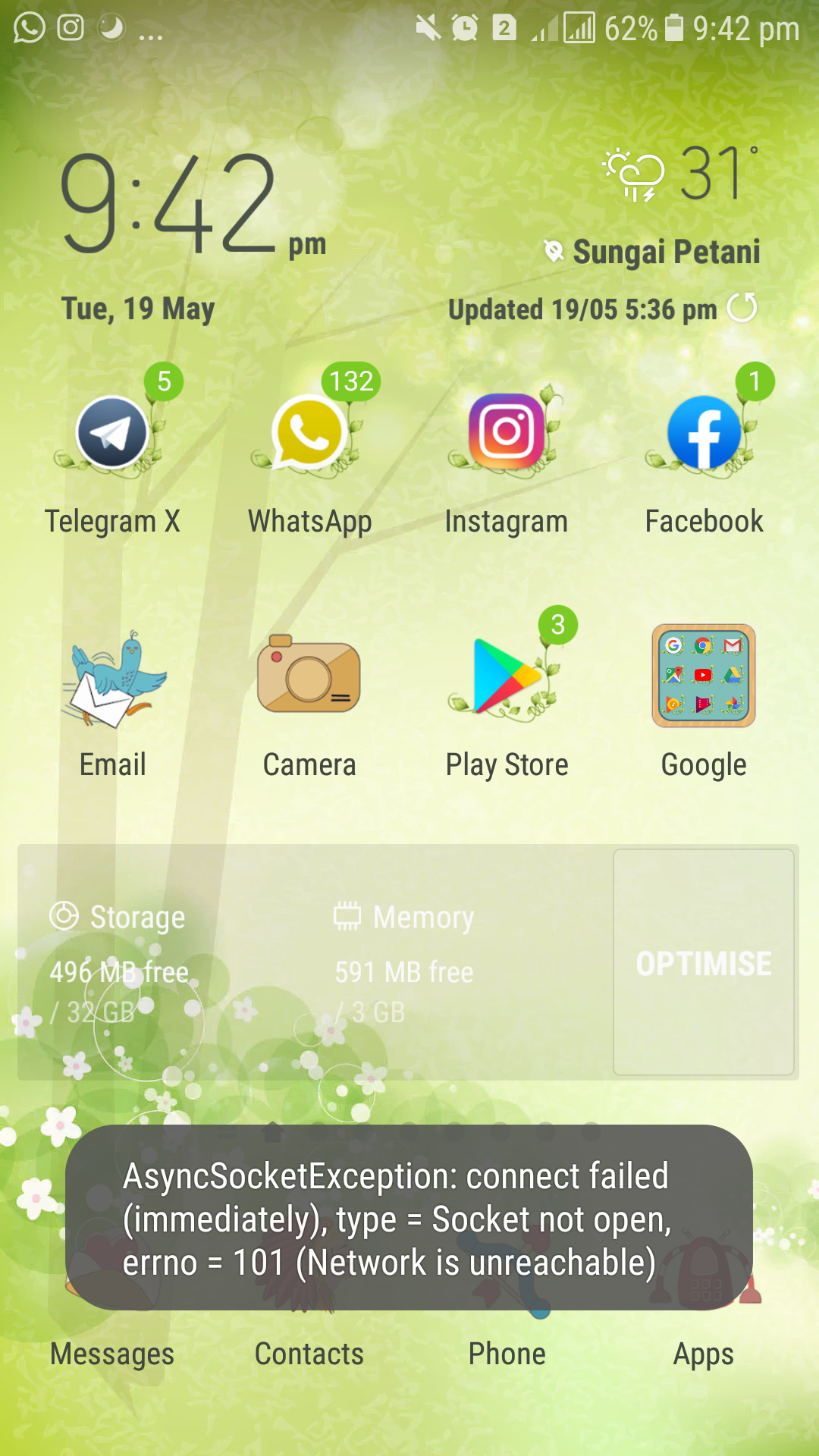The width and height of the screenshot is (819, 1456).
Task: Open weather details for Sungai Petani
Action: click(x=666, y=252)
